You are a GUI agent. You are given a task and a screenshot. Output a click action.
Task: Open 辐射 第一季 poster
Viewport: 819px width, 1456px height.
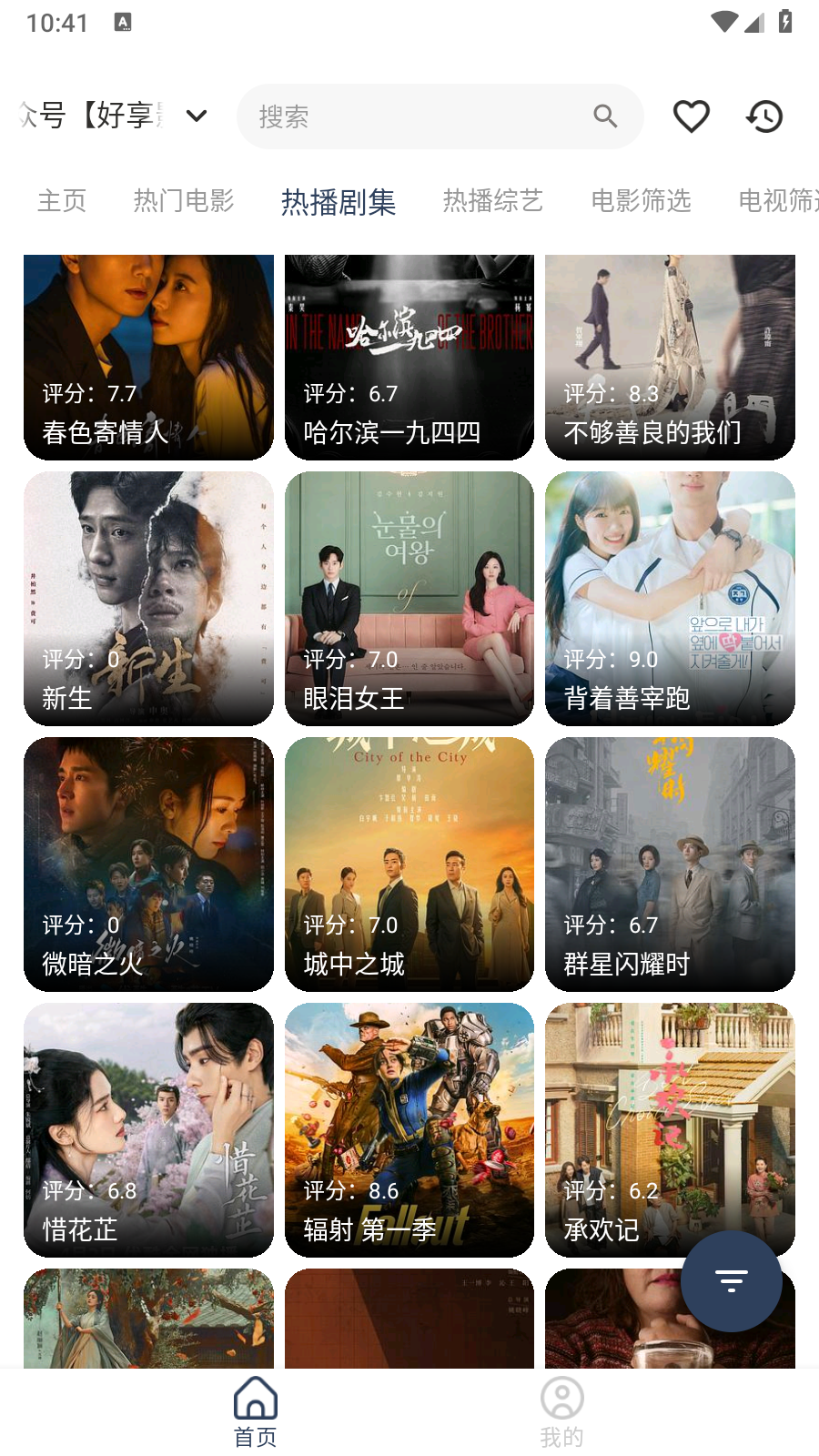pyautogui.click(x=409, y=1129)
